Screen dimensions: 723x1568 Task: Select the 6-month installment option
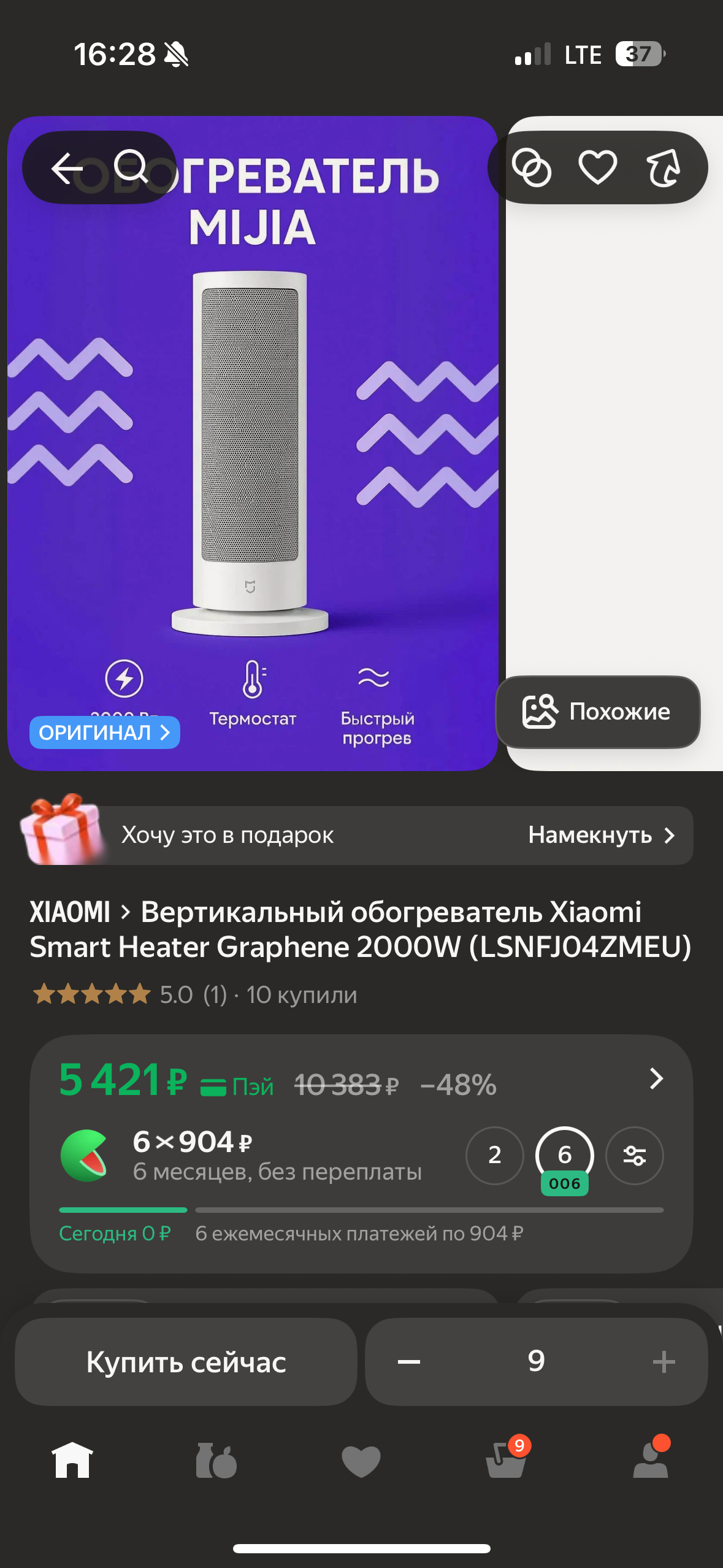[x=564, y=1155]
